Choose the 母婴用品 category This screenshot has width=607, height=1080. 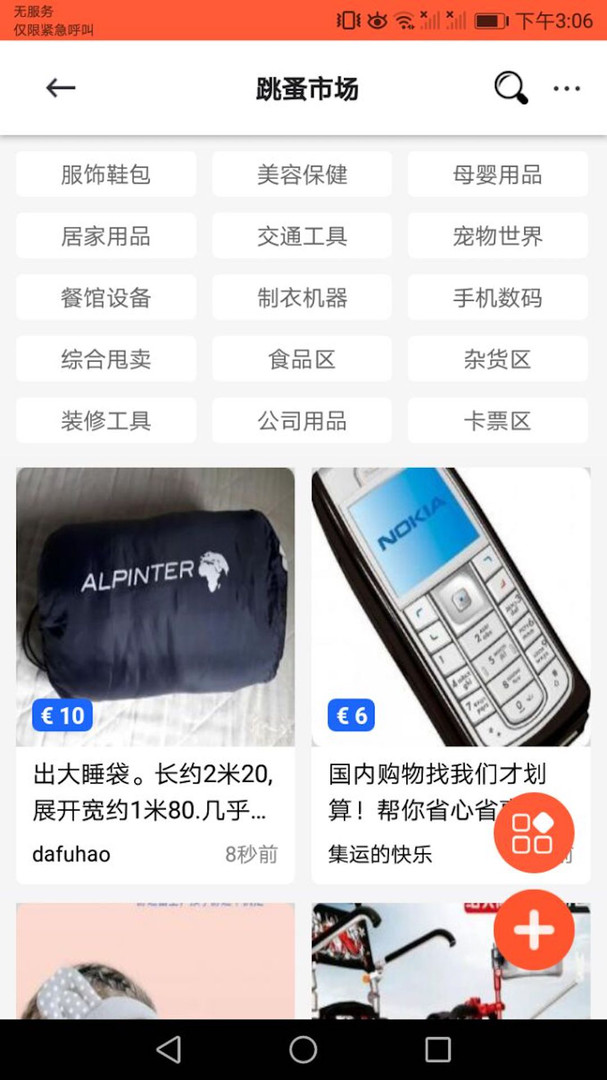coord(497,175)
